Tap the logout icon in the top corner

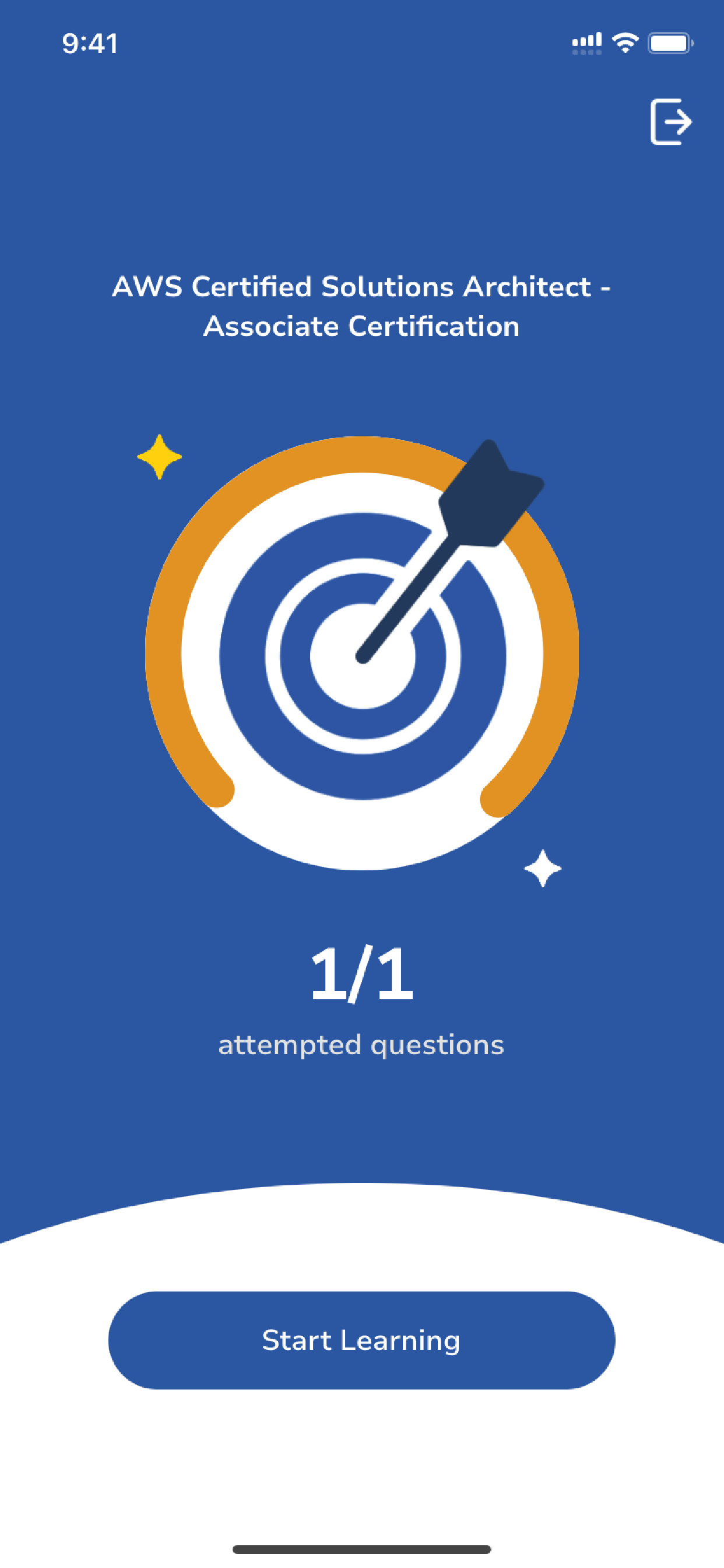pos(670,122)
